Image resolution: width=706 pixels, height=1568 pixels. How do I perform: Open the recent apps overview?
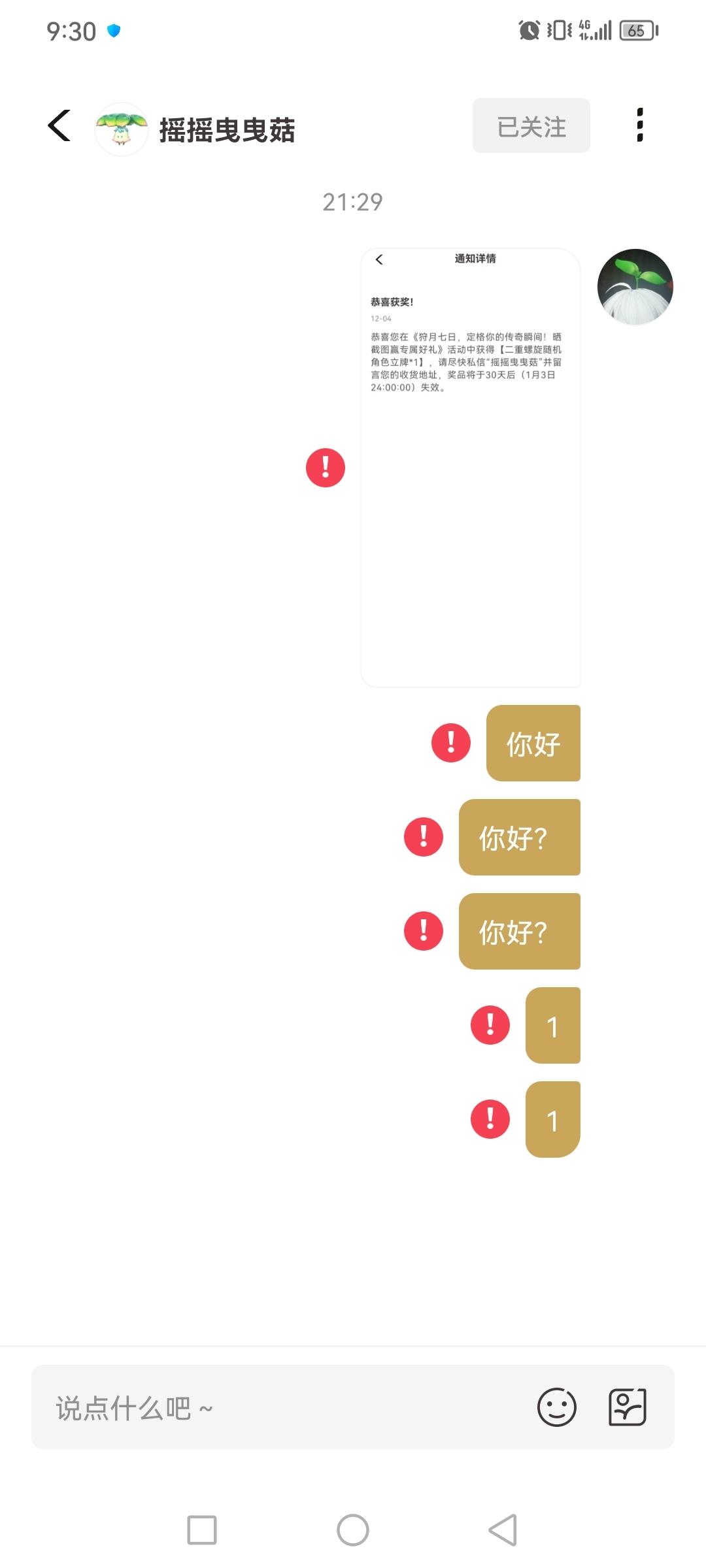pyautogui.click(x=202, y=1530)
